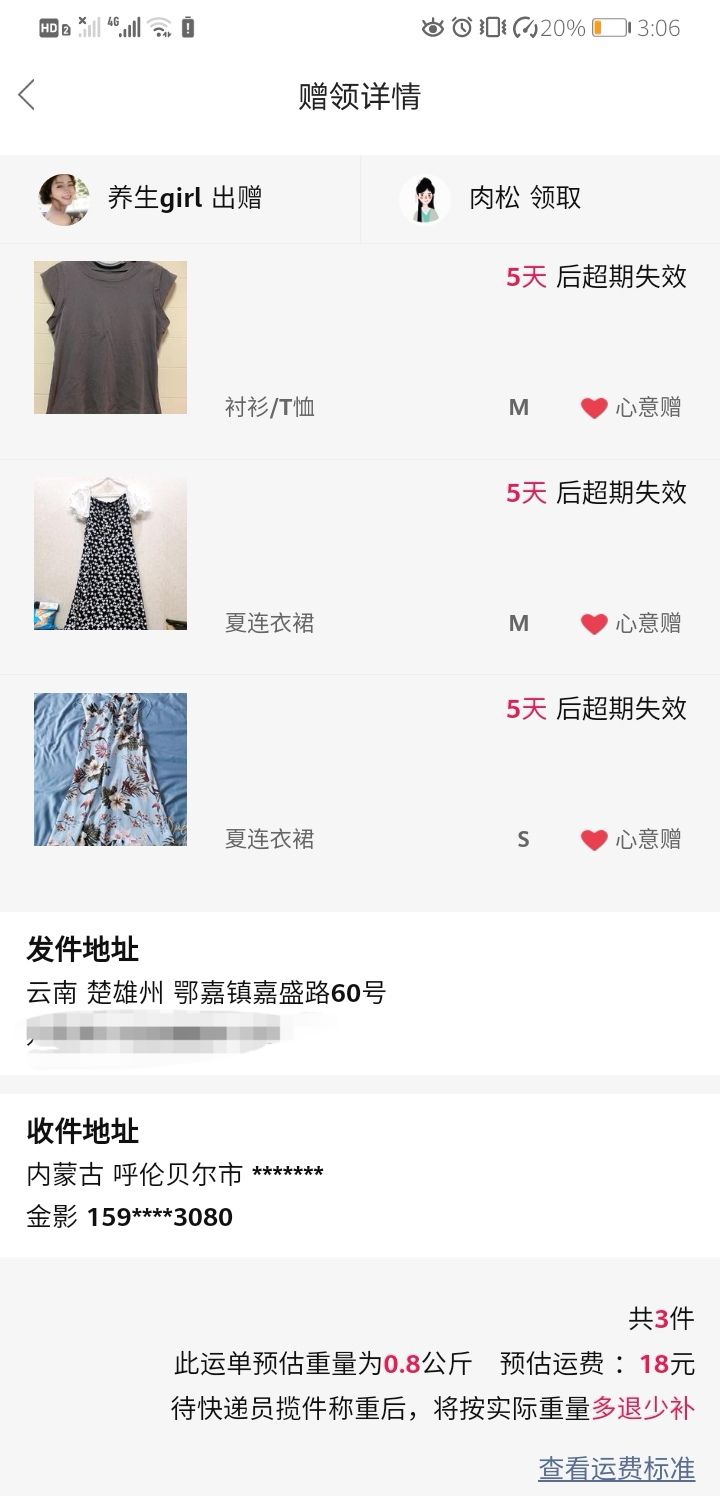
Task: Open the blue floral 夏连衣裙 size S photo
Action: [110, 769]
